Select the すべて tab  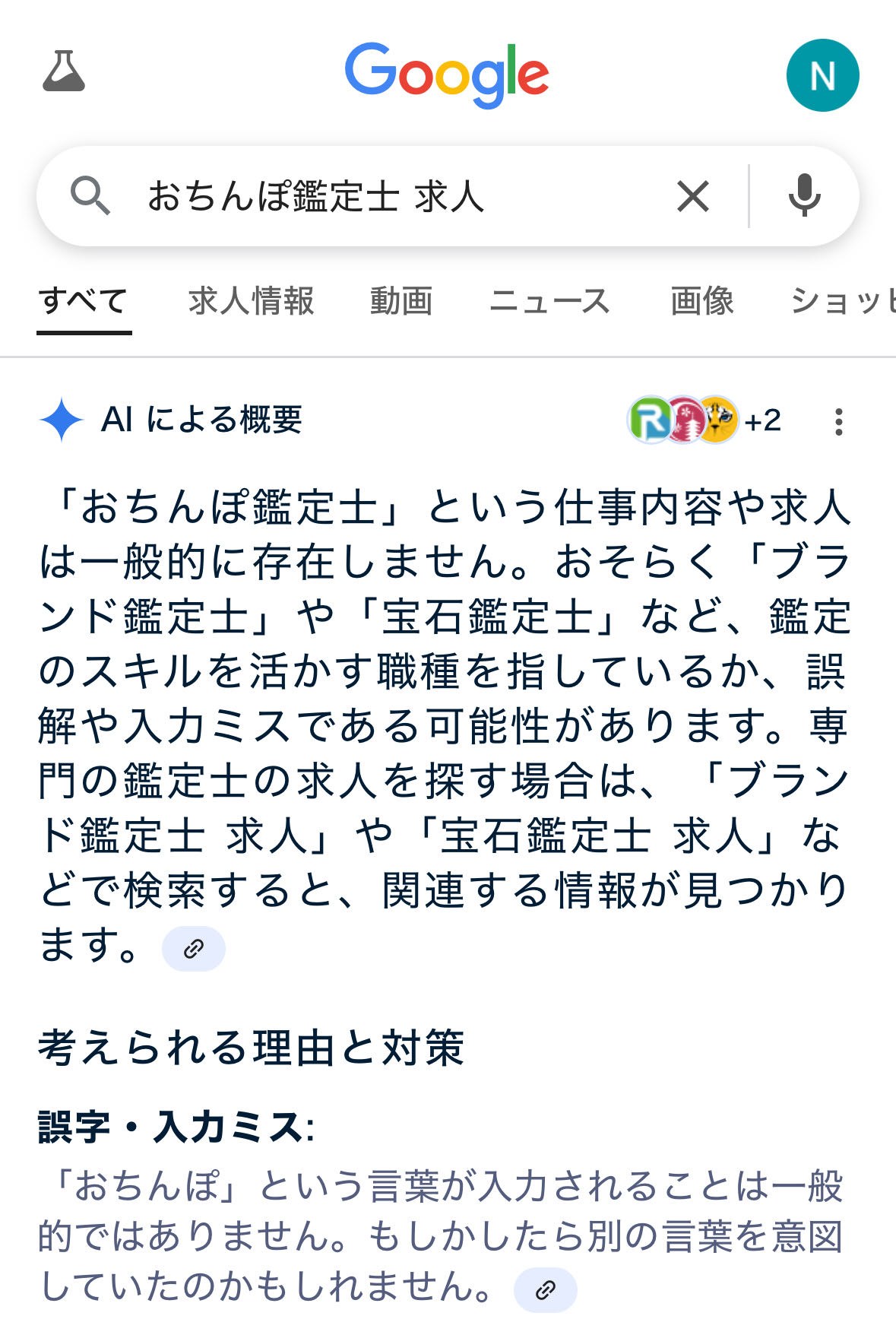[x=84, y=301]
